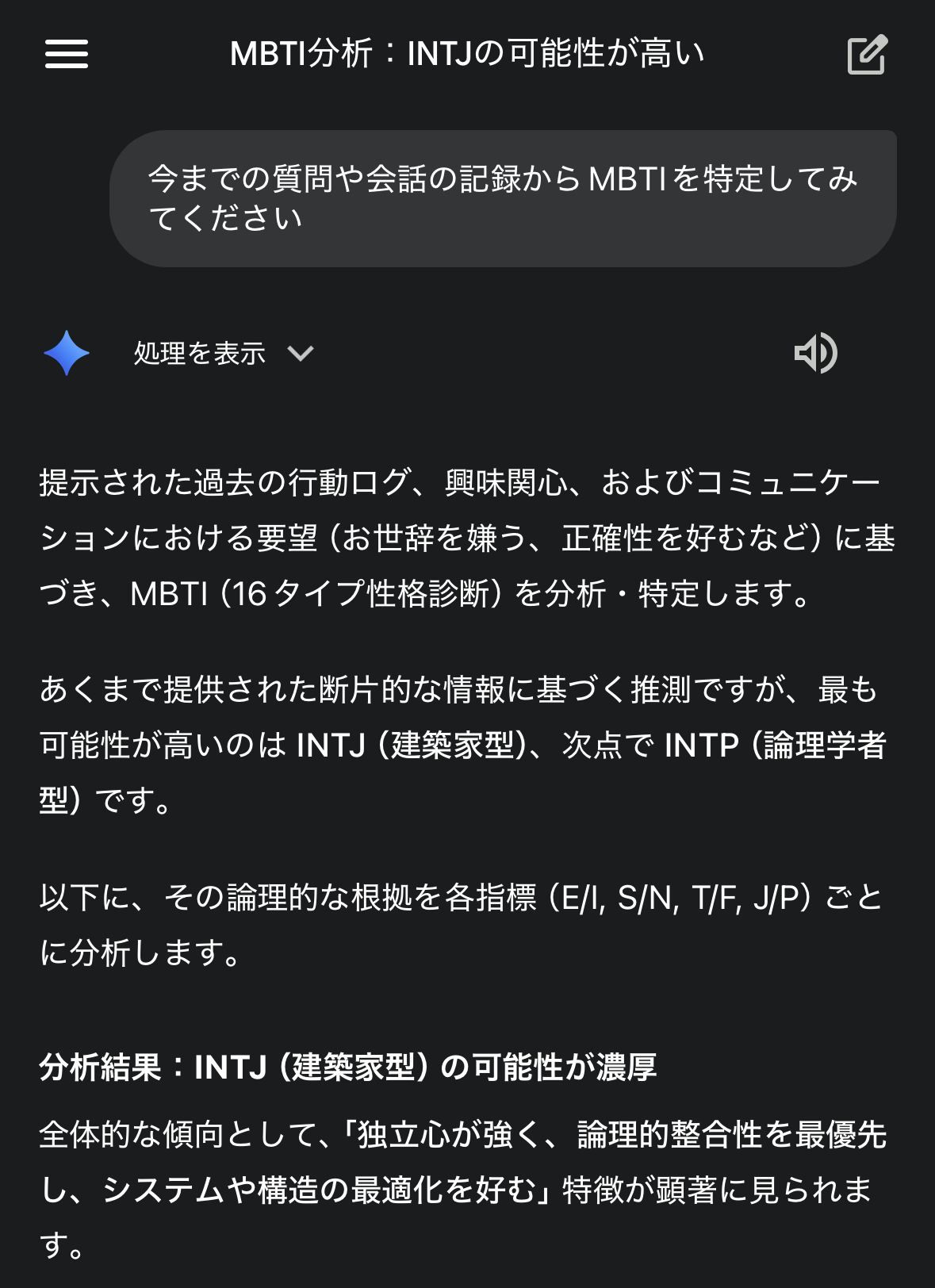Open the hamburger drawer menu
Screen dimensions: 935x1288
[67, 54]
